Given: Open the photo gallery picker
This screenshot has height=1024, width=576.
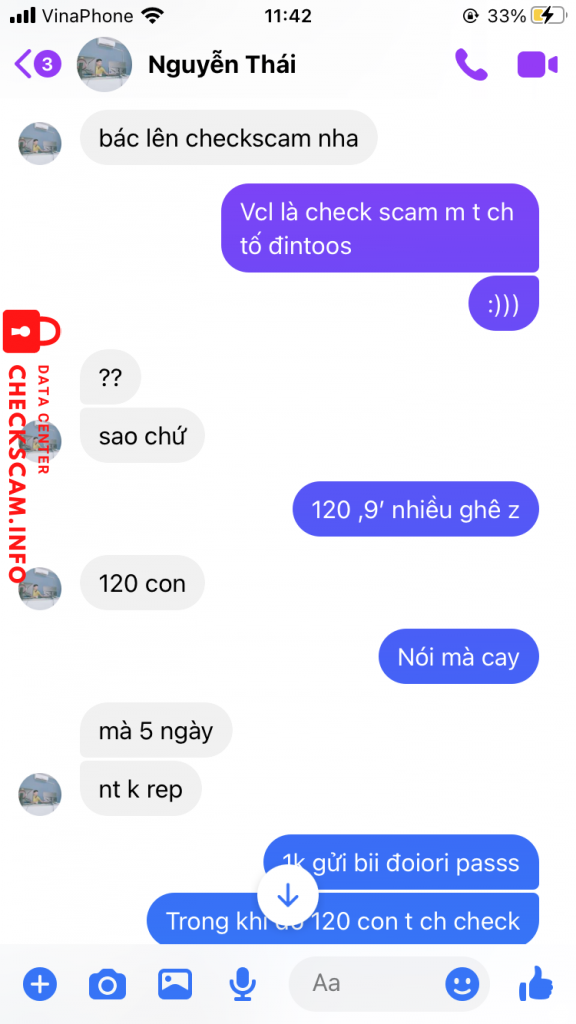Looking at the screenshot, I should click(x=175, y=983).
